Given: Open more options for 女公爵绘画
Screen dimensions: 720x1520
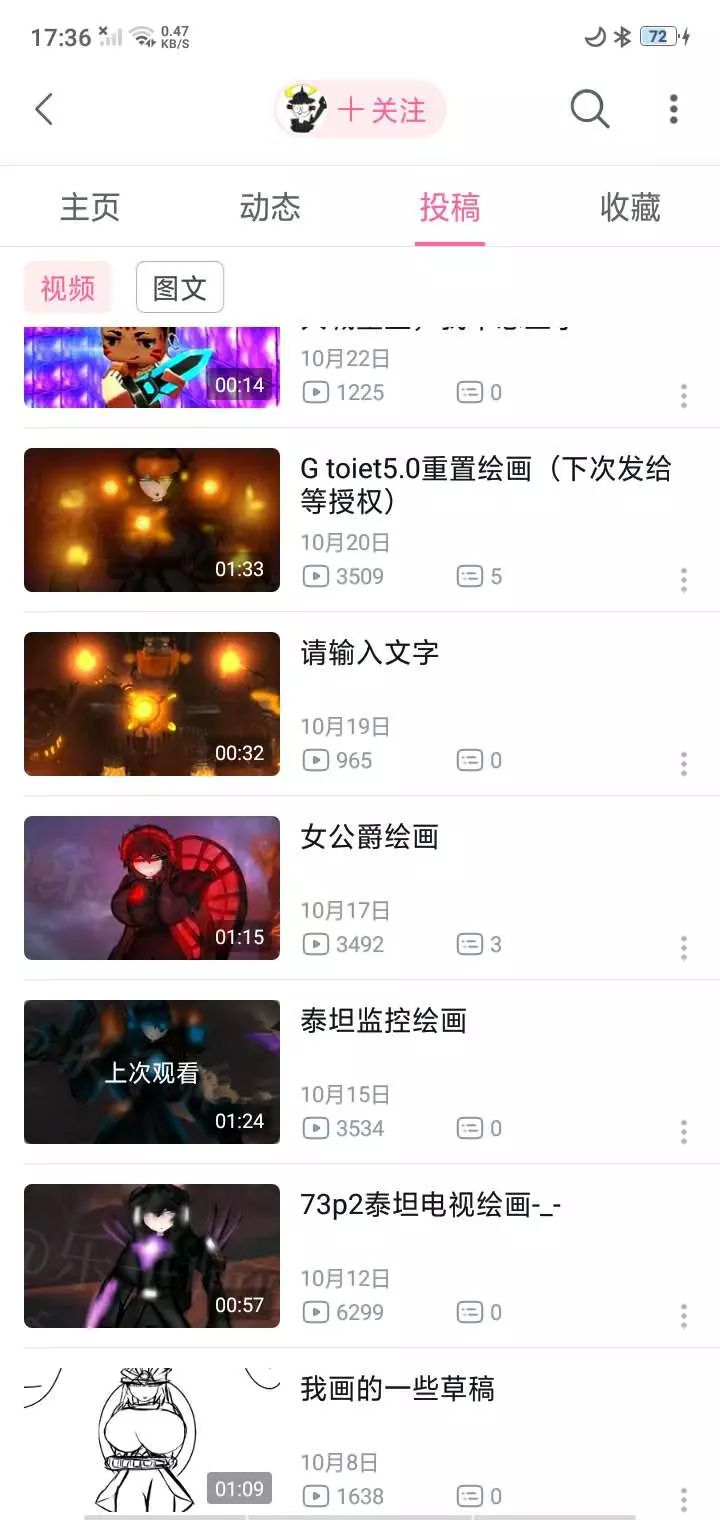Looking at the screenshot, I should [684, 948].
